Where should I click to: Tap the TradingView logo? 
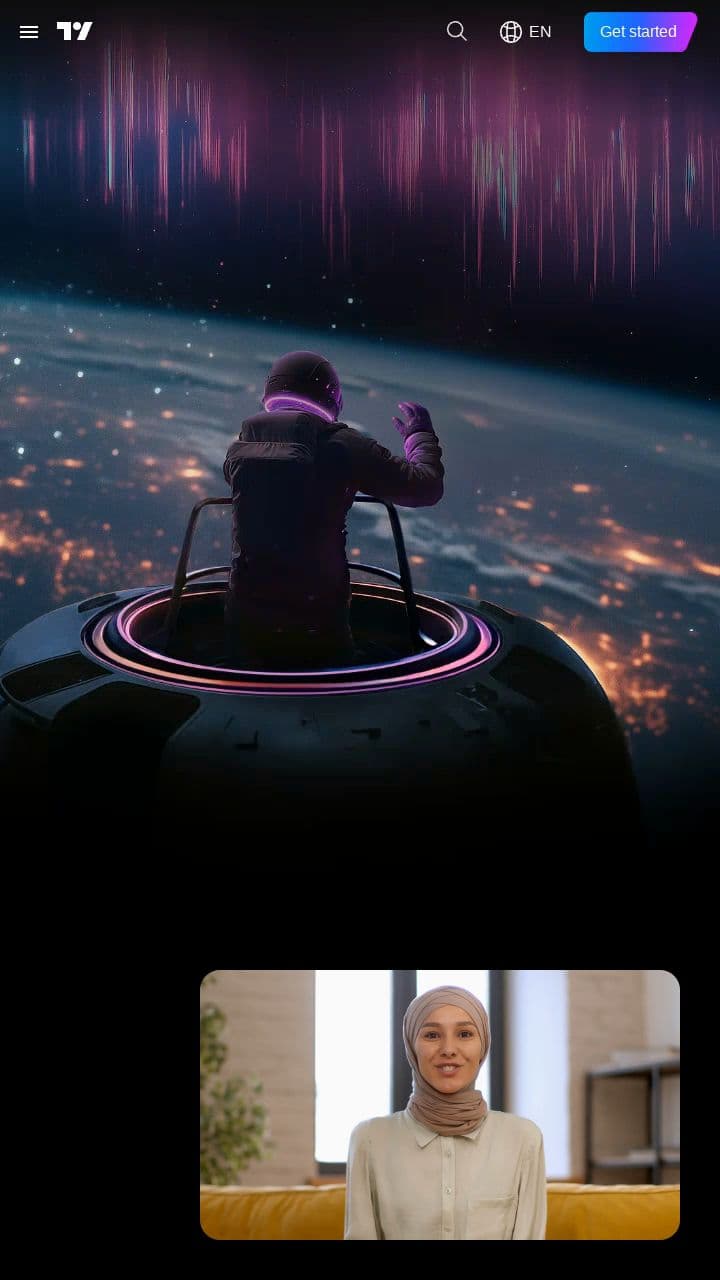(75, 32)
